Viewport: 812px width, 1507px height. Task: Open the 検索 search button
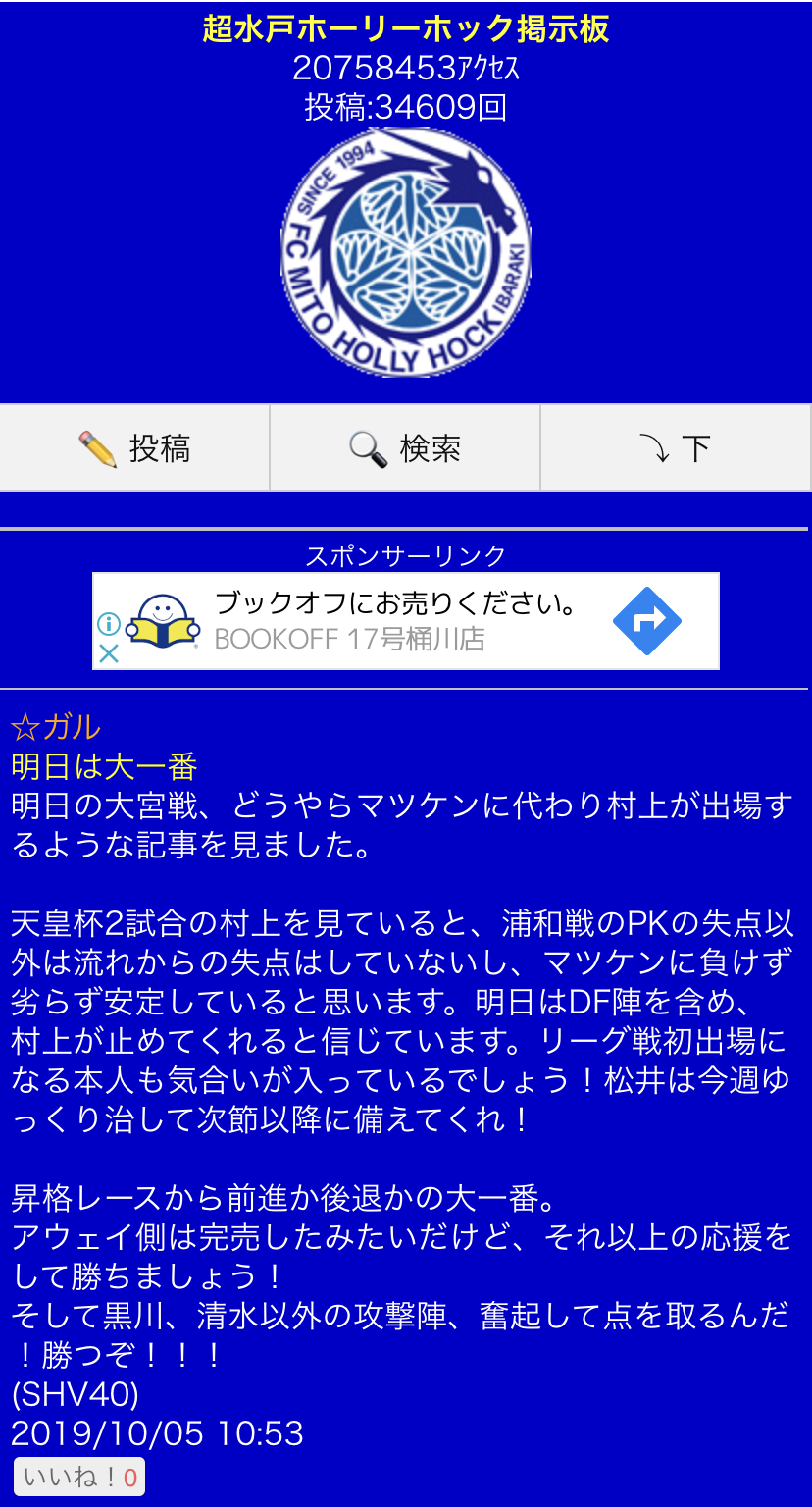click(x=404, y=448)
